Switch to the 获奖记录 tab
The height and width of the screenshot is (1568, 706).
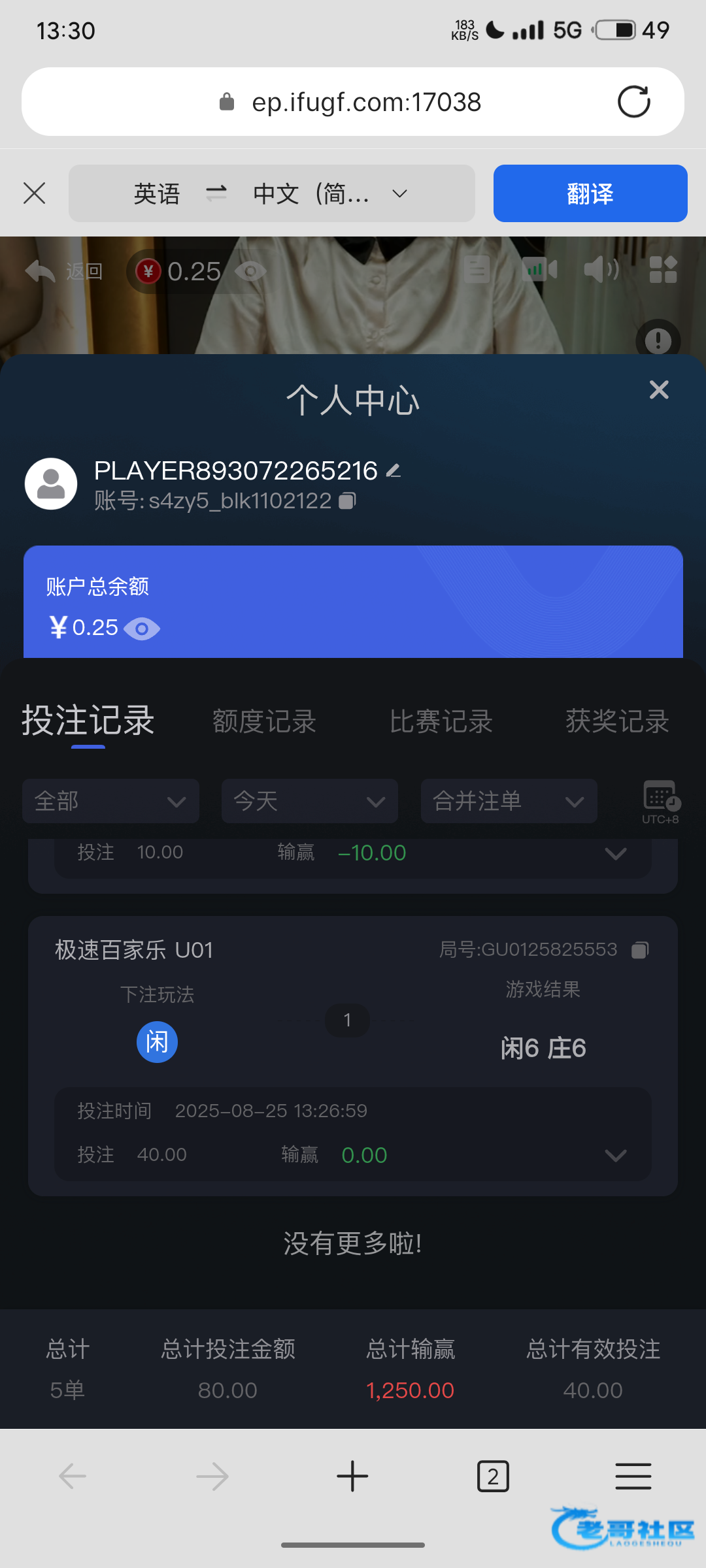tap(617, 721)
